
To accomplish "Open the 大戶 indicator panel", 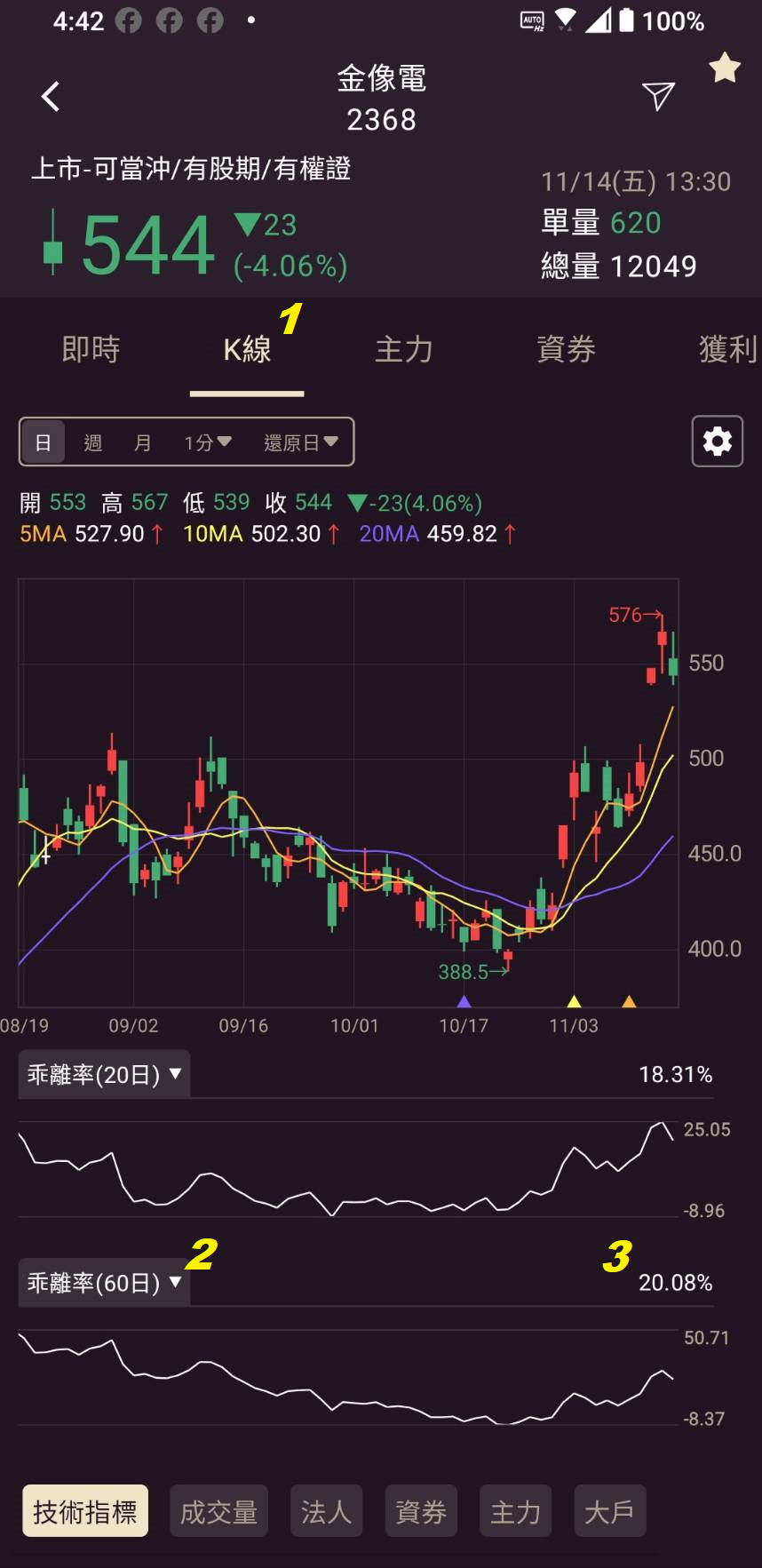I will click(610, 1510).
